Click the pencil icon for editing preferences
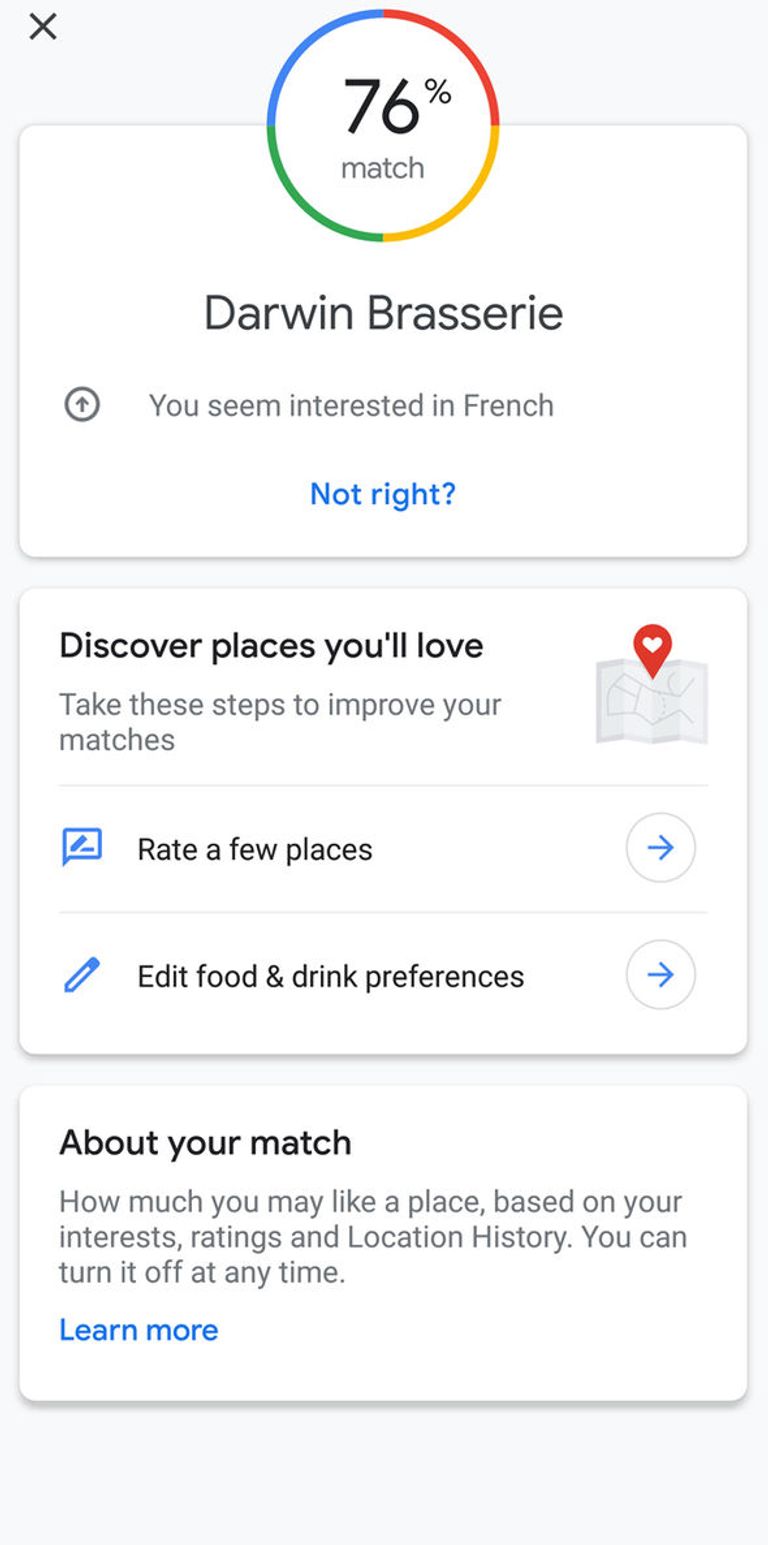The width and height of the screenshot is (768, 1545). click(x=83, y=975)
